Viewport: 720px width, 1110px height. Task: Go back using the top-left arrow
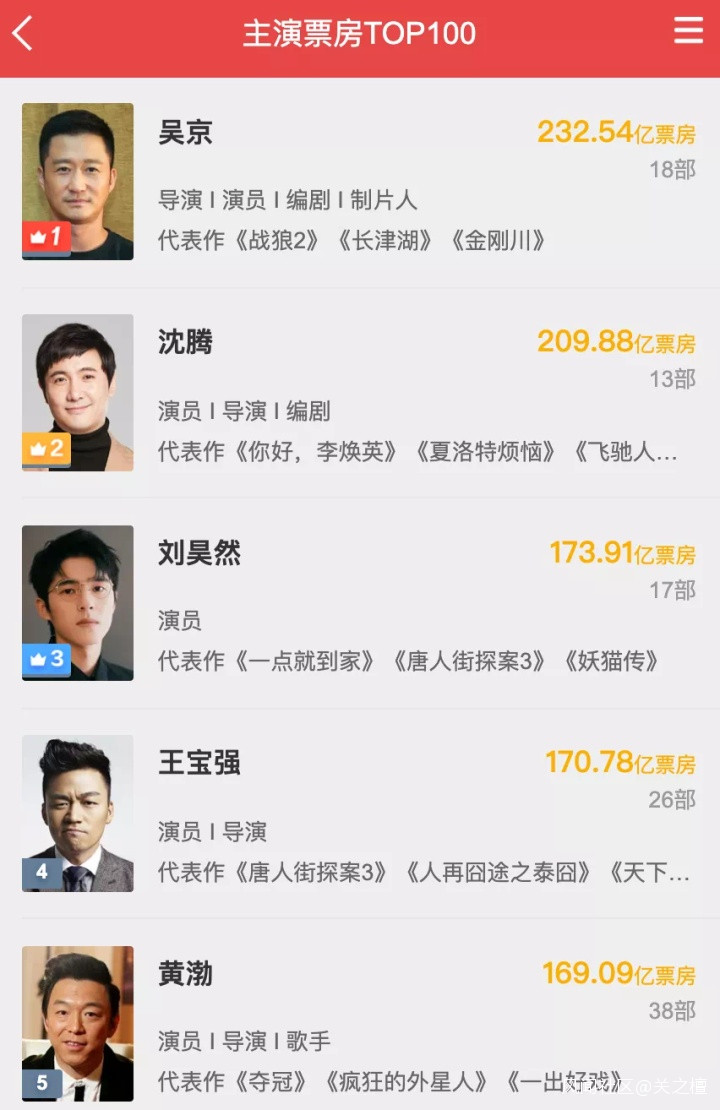pos(24,34)
